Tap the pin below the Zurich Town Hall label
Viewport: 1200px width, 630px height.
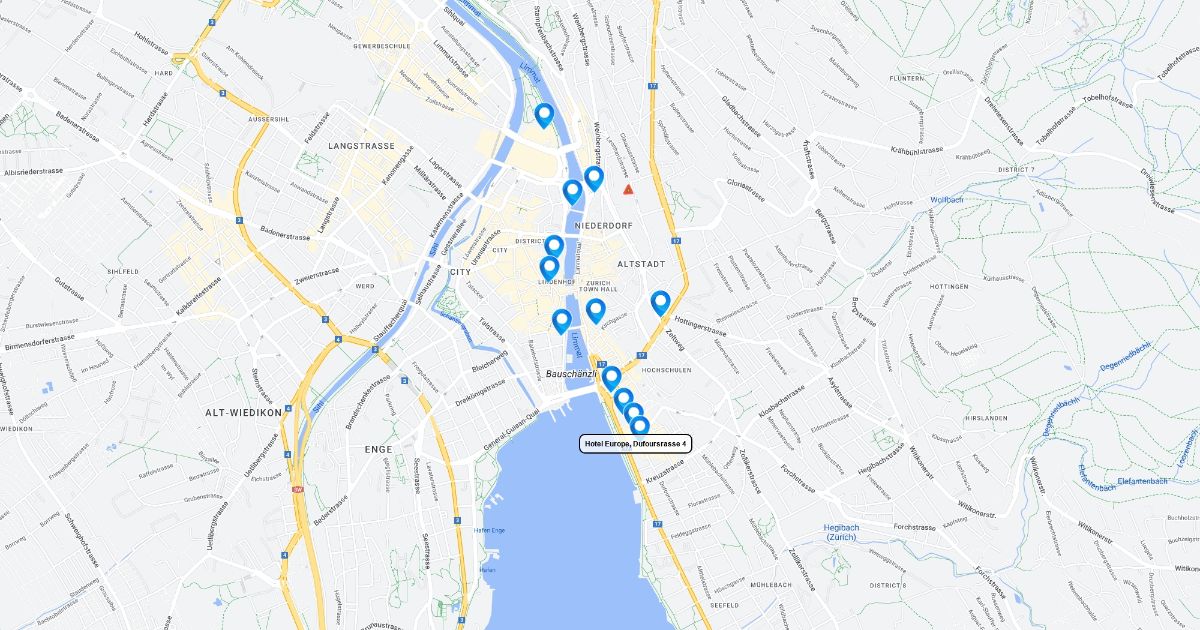[x=595, y=311]
